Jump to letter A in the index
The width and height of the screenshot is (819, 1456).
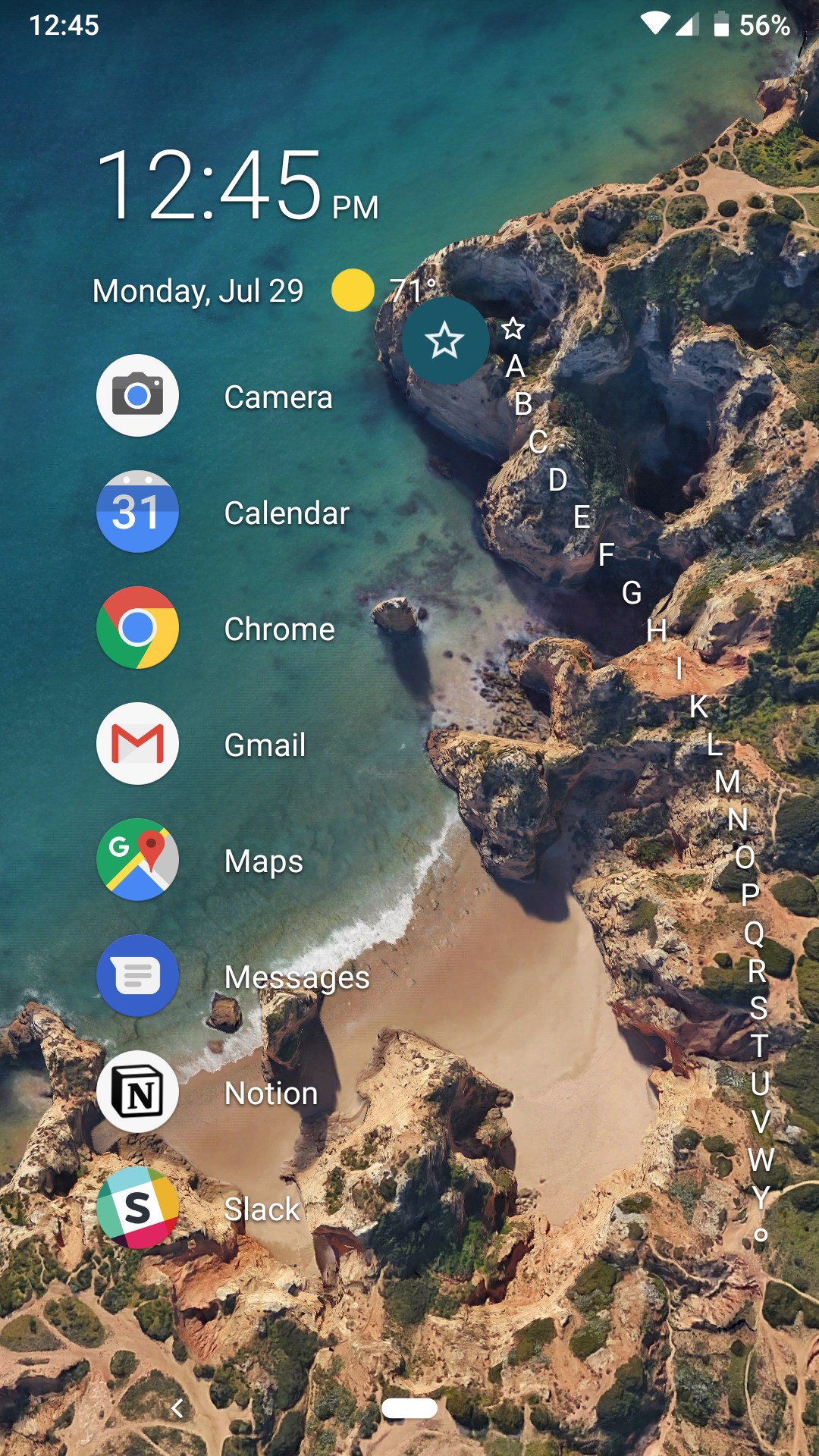click(516, 366)
